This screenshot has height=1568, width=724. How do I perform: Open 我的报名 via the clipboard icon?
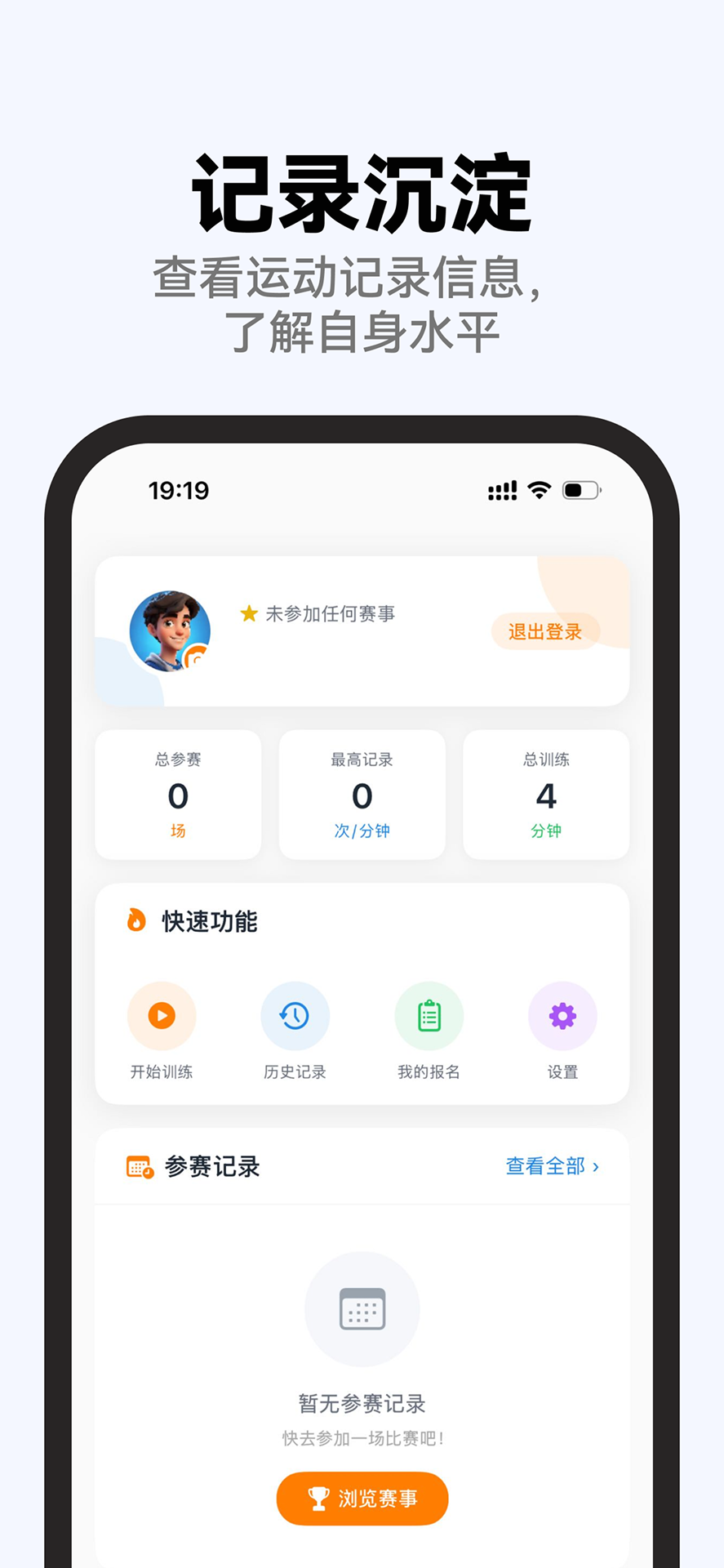(429, 1014)
